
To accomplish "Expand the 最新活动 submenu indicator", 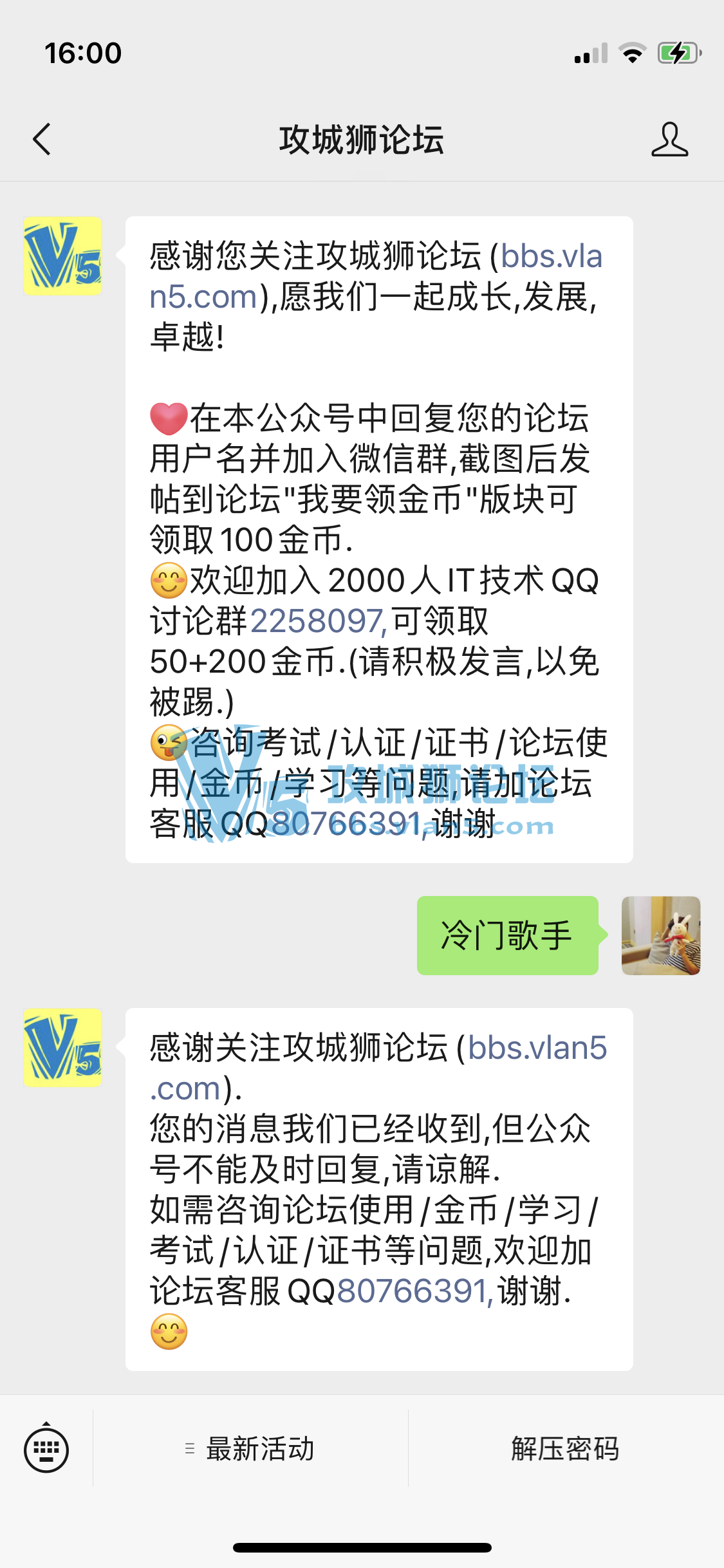I will point(189,1448).
